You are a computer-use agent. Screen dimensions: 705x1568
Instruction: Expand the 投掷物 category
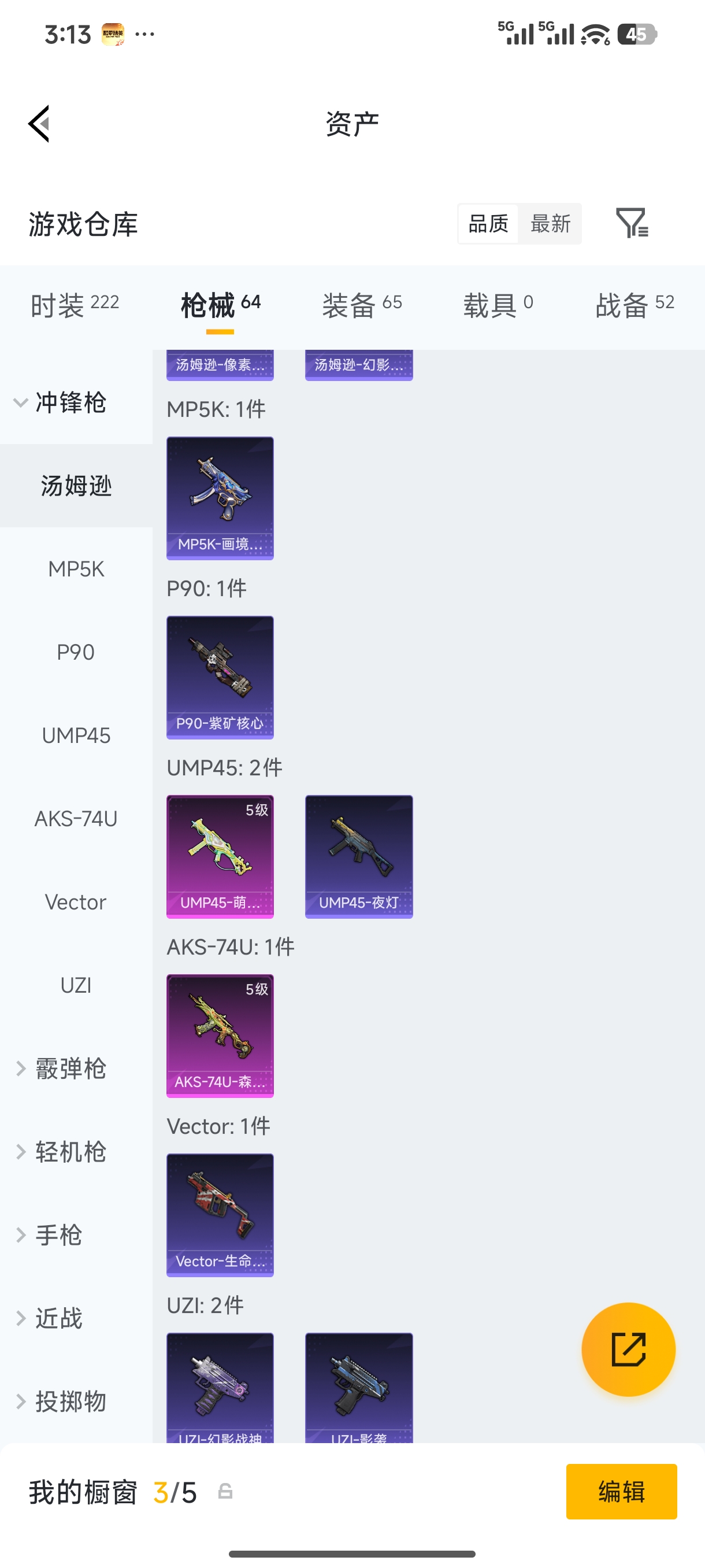61,1401
